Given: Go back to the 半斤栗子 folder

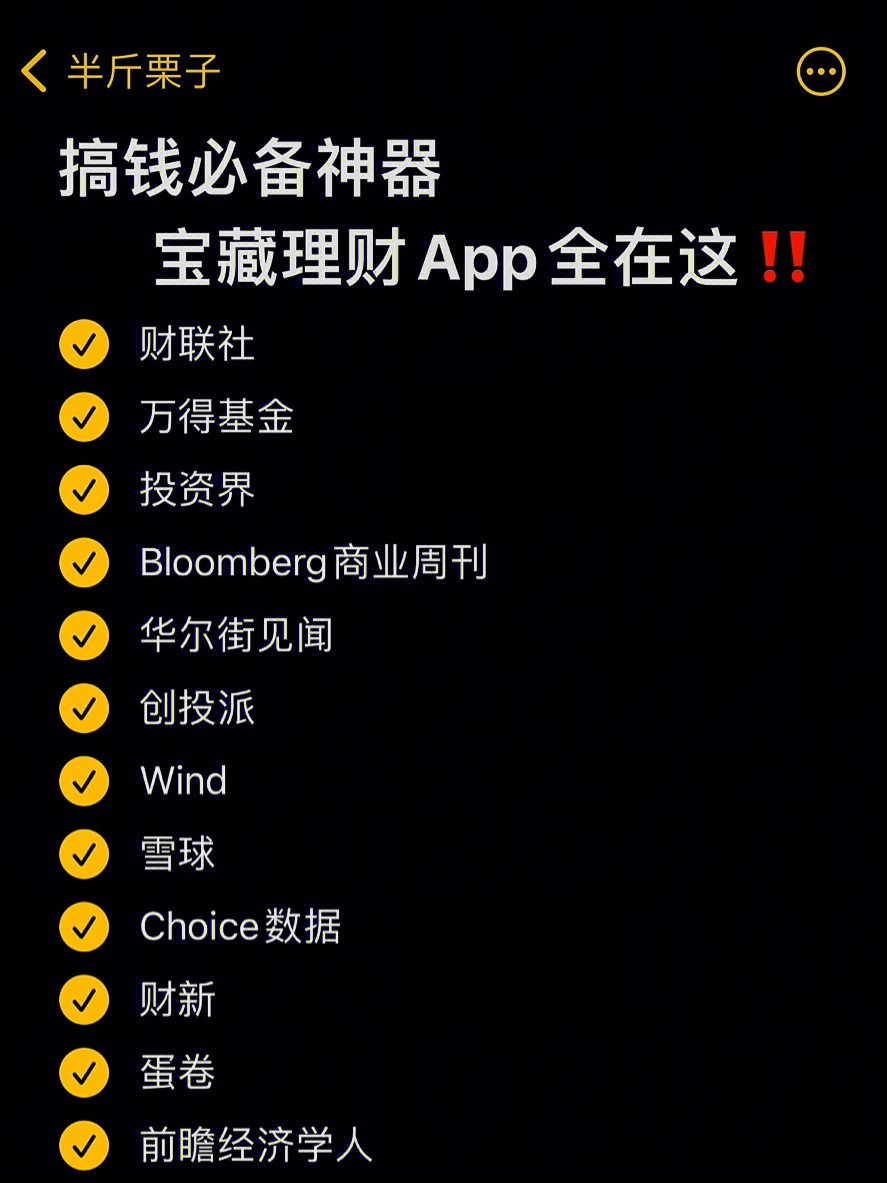Looking at the screenshot, I should [120, 72].
